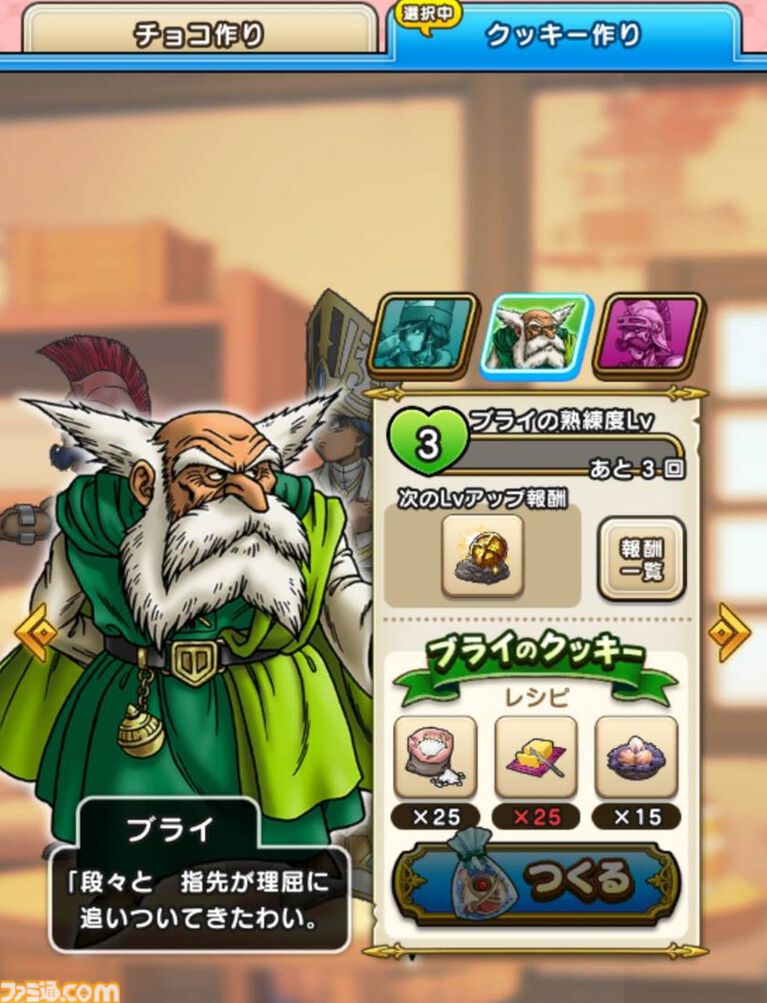Viewport: 767px width, 1003px height.
Task: Inspect the eggs ingredient
Action: (x=637, y=757)
